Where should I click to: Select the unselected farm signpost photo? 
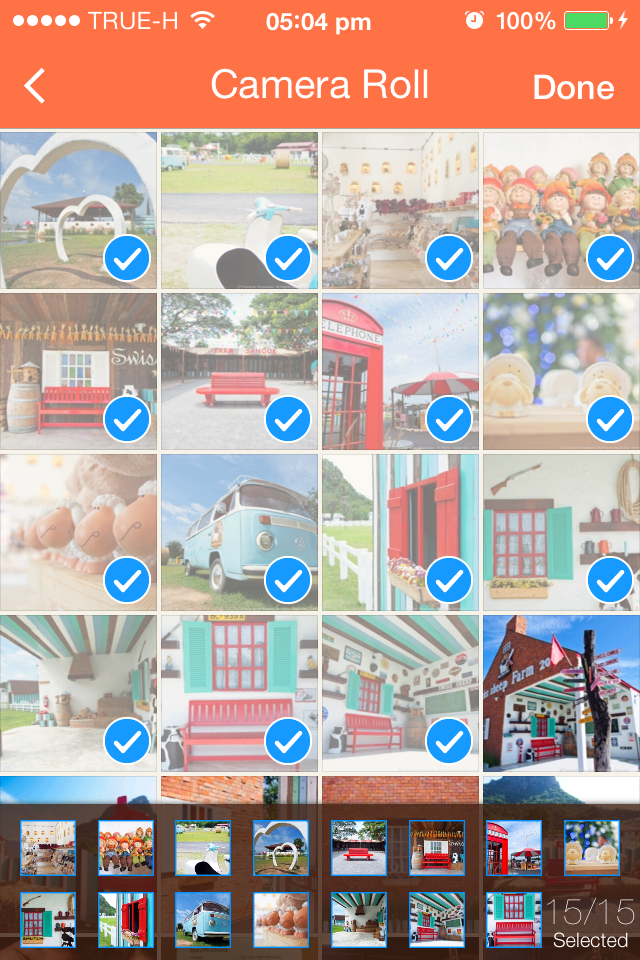pyautogui.click(x=561, y=693)
